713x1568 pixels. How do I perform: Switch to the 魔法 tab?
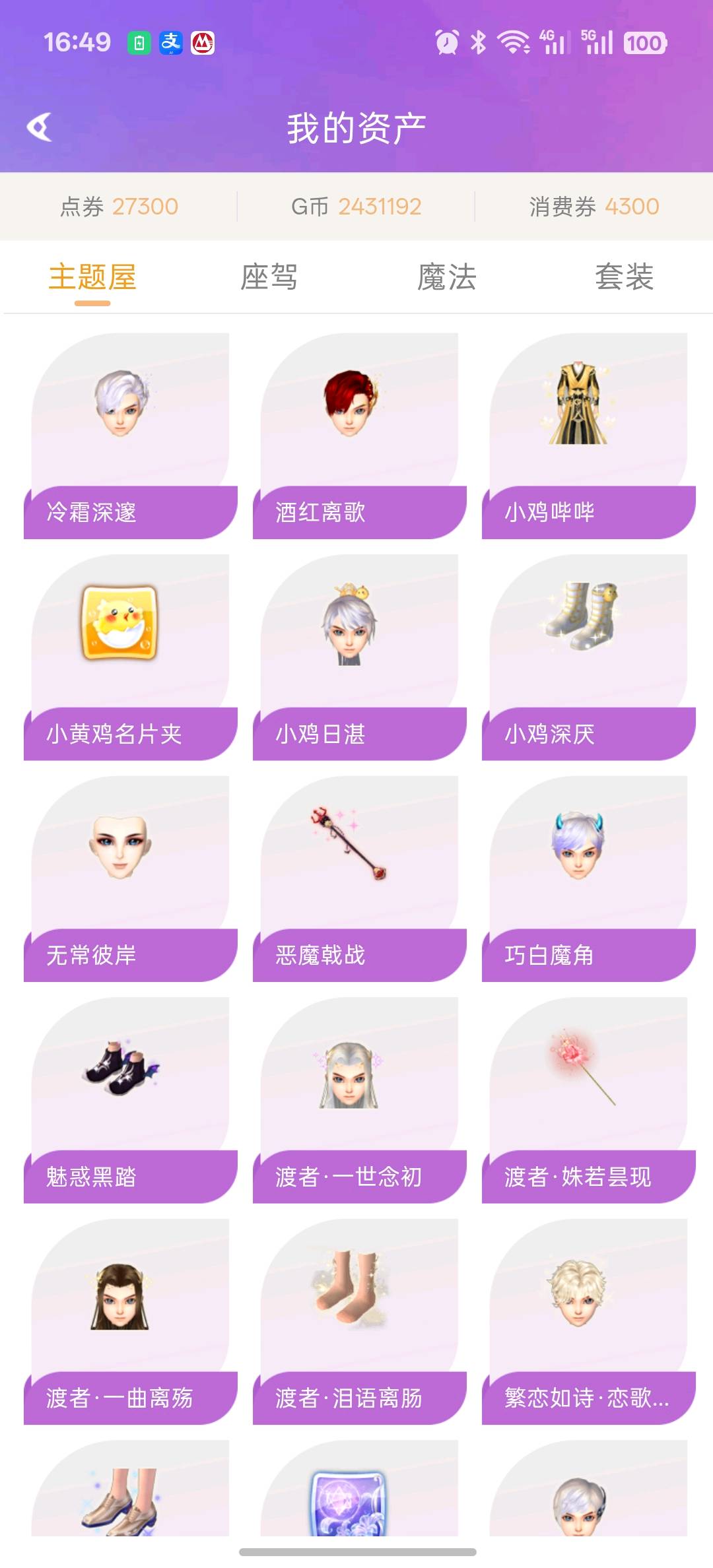(x=447, y=277)
